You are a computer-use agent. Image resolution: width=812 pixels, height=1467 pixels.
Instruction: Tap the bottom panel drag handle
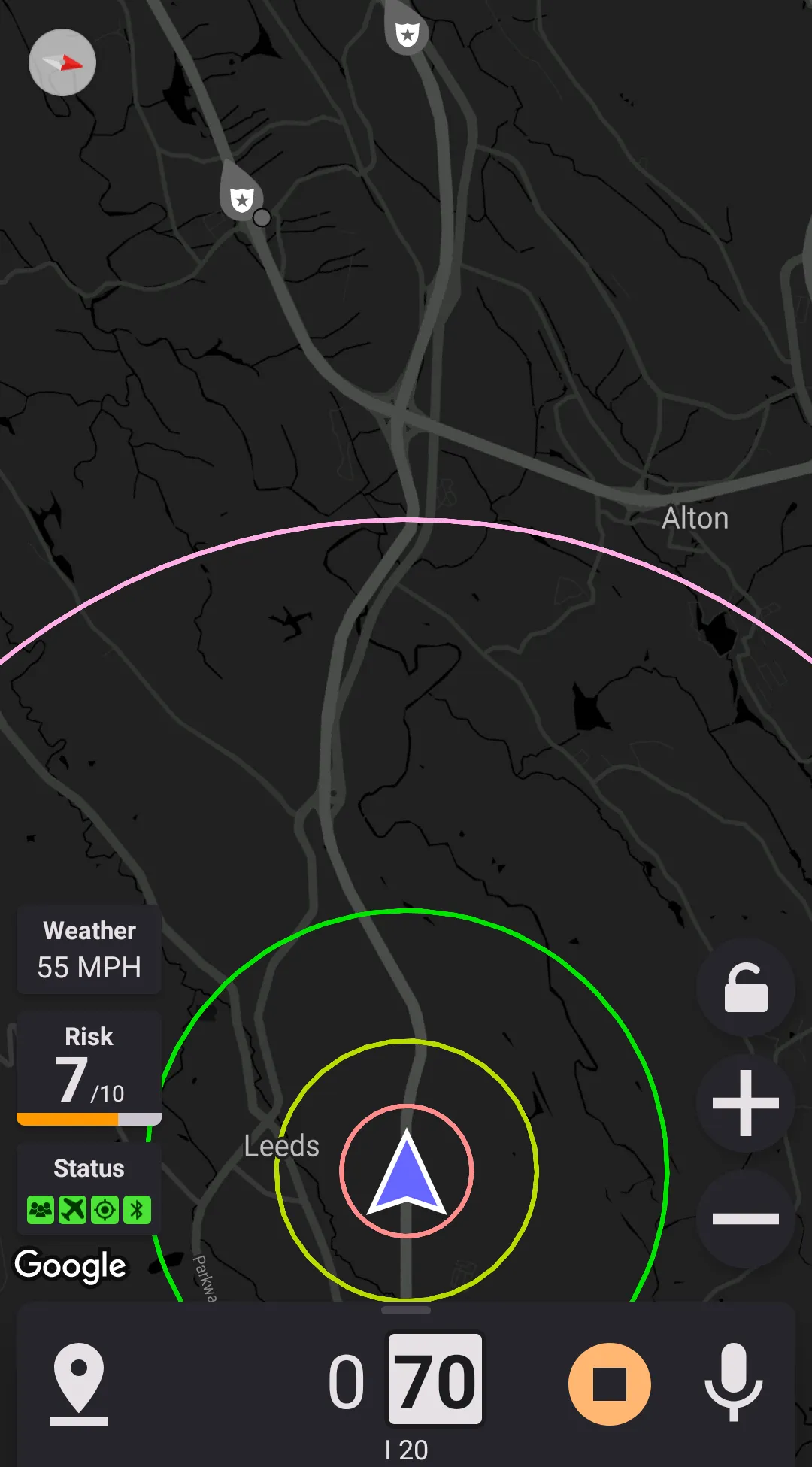(x=406, y=1310)
